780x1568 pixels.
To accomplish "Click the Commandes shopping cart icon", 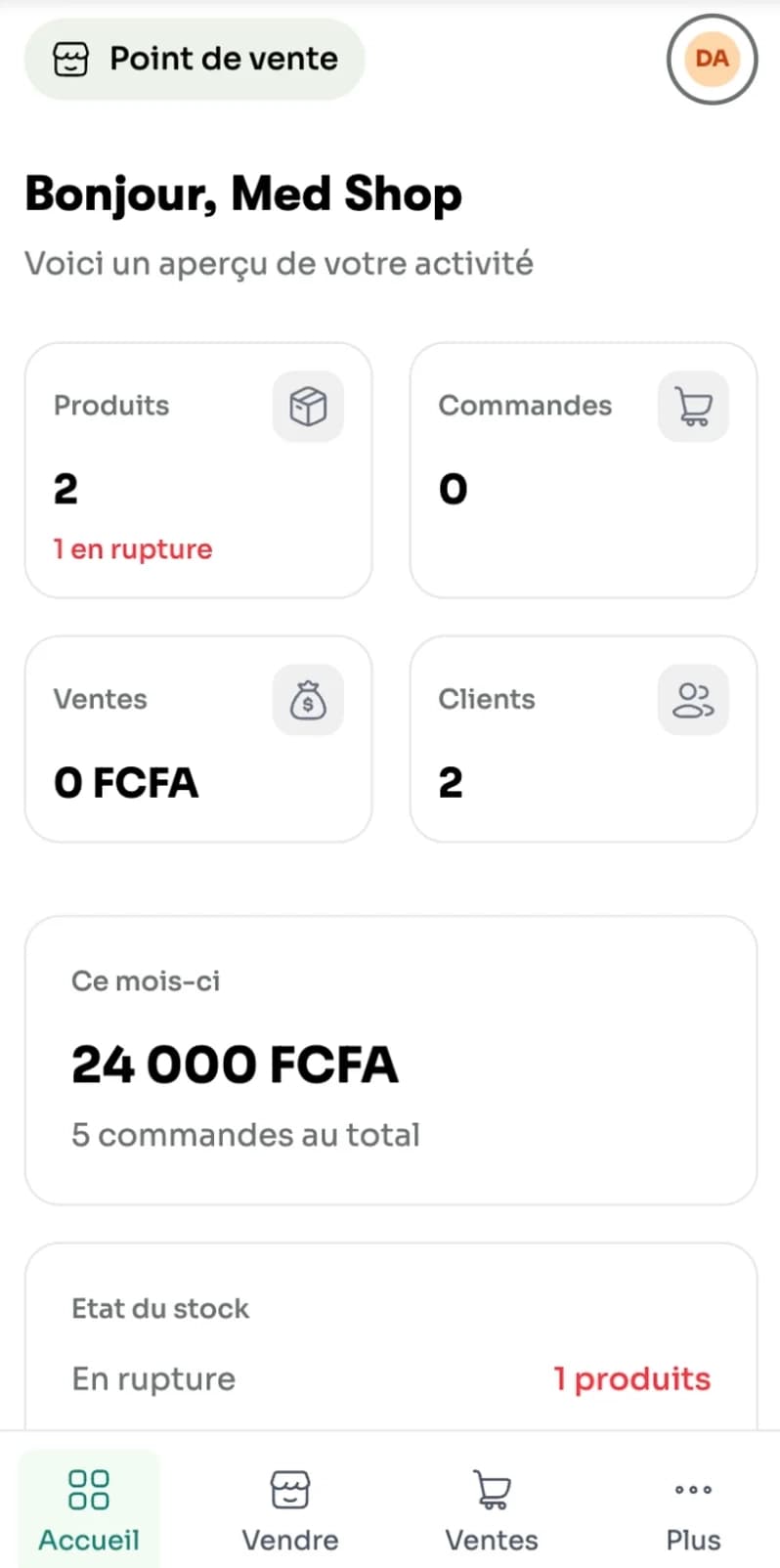I will pyautogui.click(x=693, y=407).
